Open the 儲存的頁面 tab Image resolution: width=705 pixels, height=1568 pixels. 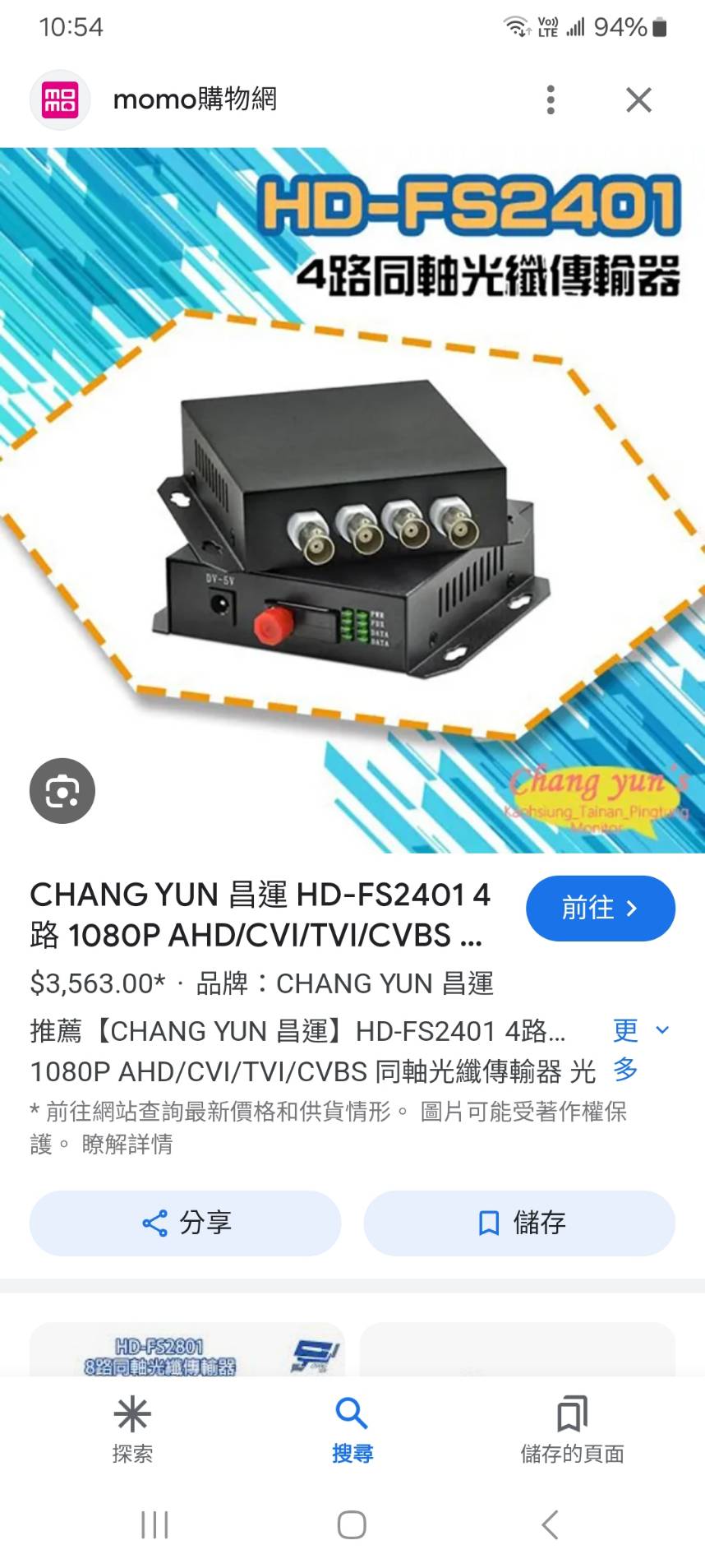[572, 1429]
